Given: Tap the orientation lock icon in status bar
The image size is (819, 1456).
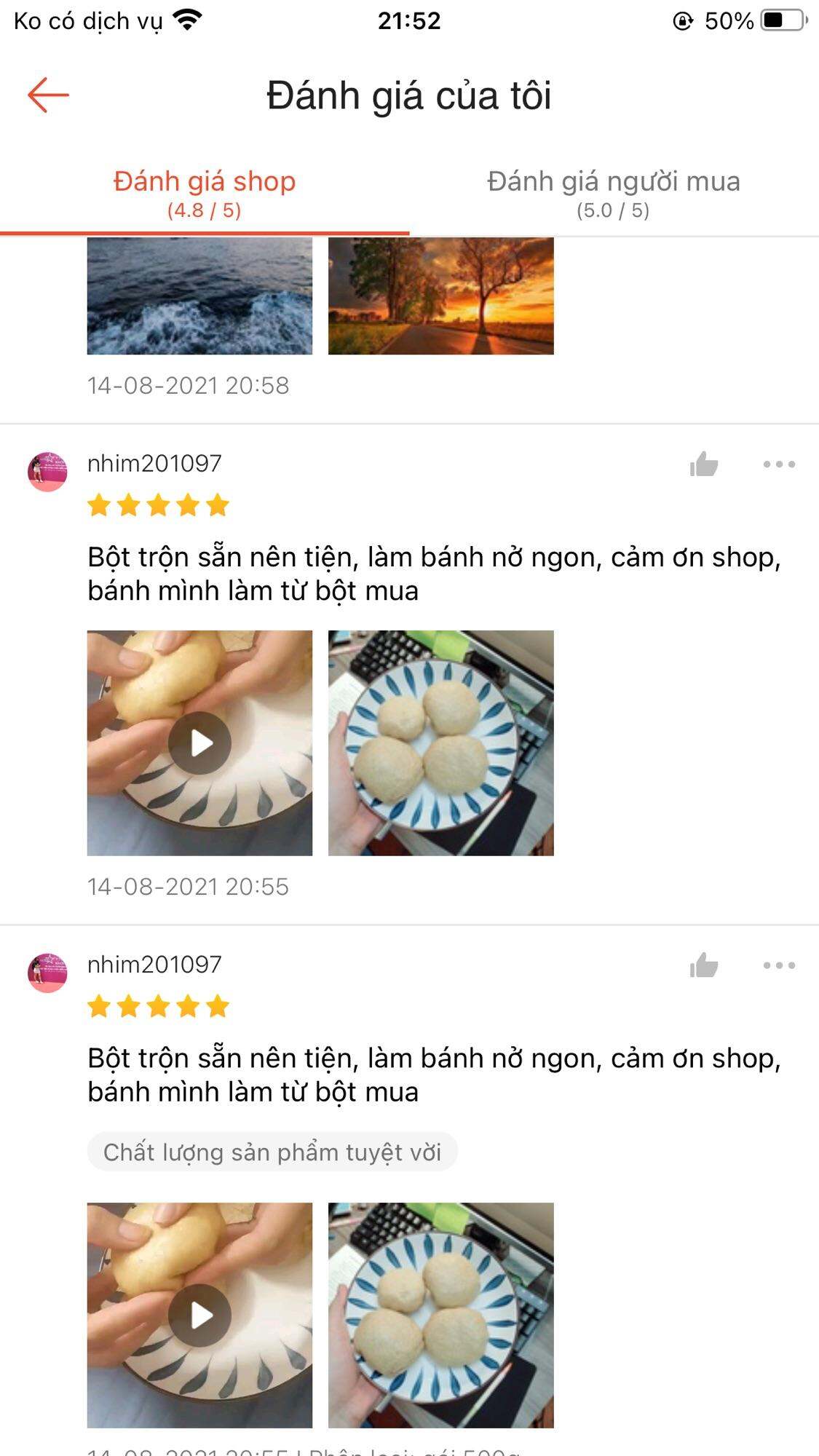Looking at the screenshot, I should pyautogui.click(x=682, y=22).
